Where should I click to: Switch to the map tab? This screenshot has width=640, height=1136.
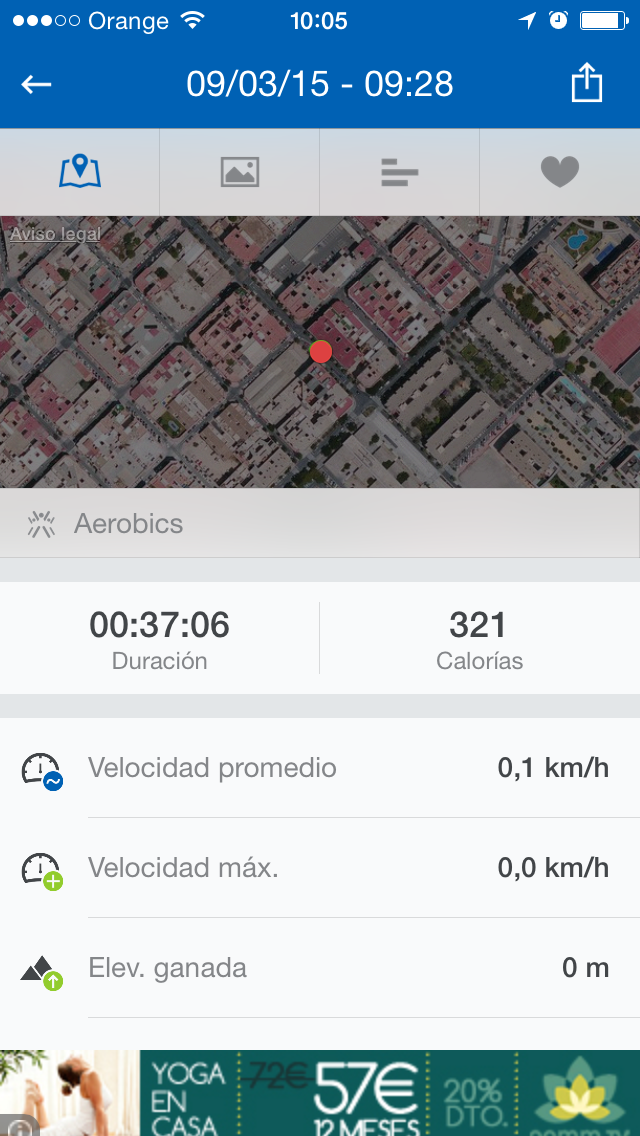tap(80, 172)
